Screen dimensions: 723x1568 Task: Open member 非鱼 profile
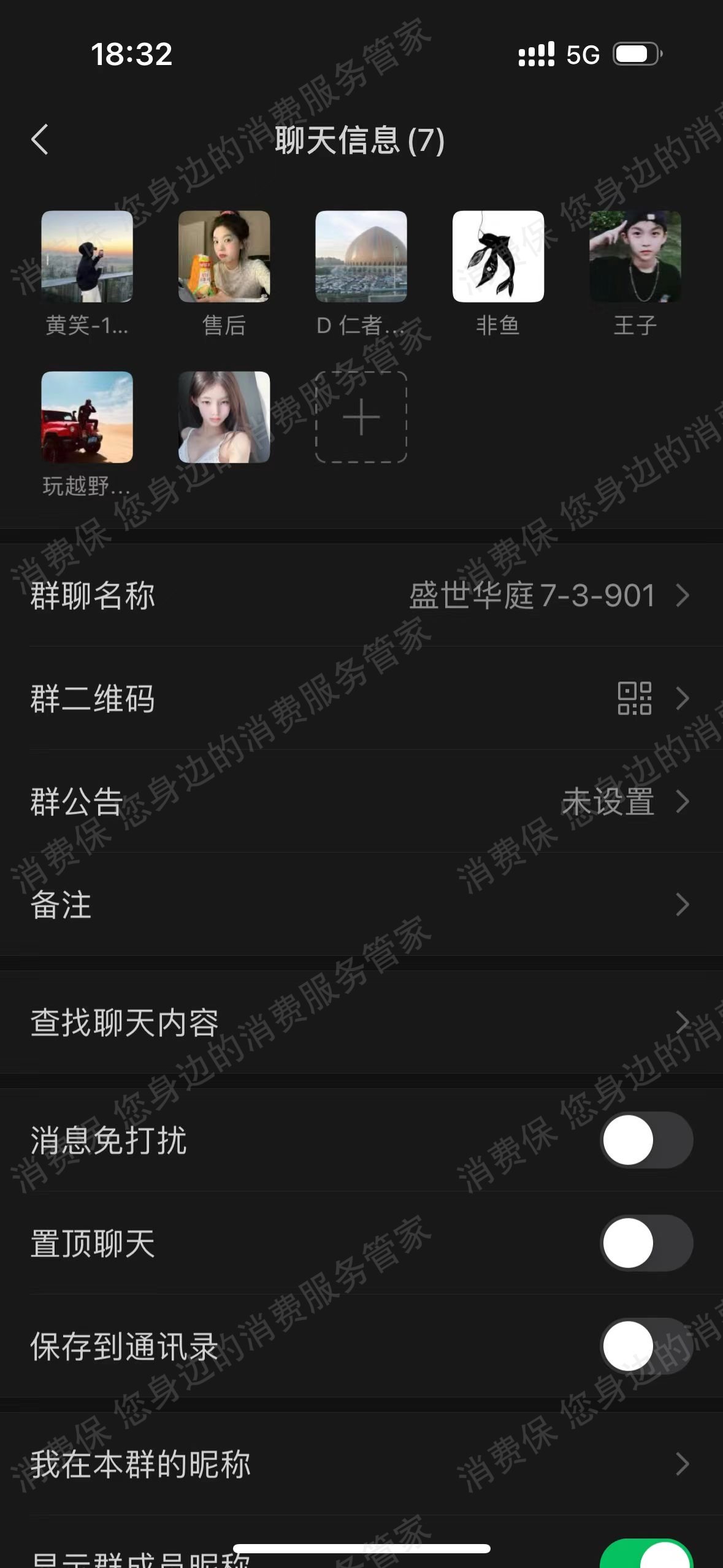498,256
